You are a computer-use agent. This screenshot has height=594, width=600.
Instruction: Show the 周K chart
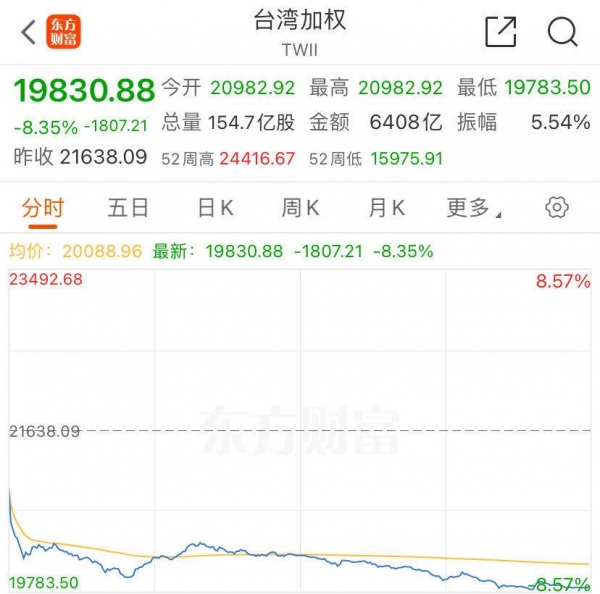[300, 208]
